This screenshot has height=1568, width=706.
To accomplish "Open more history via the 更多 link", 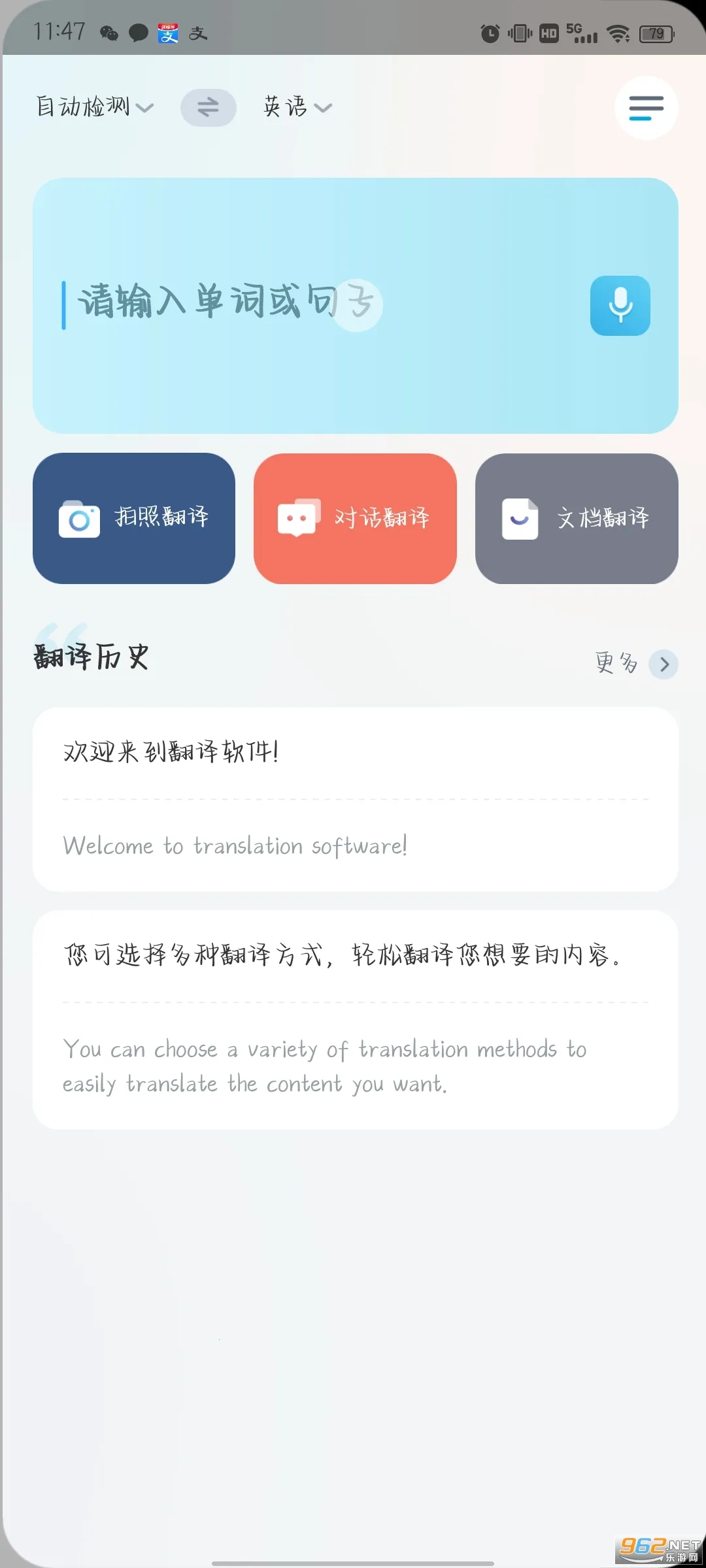I will pyautogui.click(x=615, y=662).
